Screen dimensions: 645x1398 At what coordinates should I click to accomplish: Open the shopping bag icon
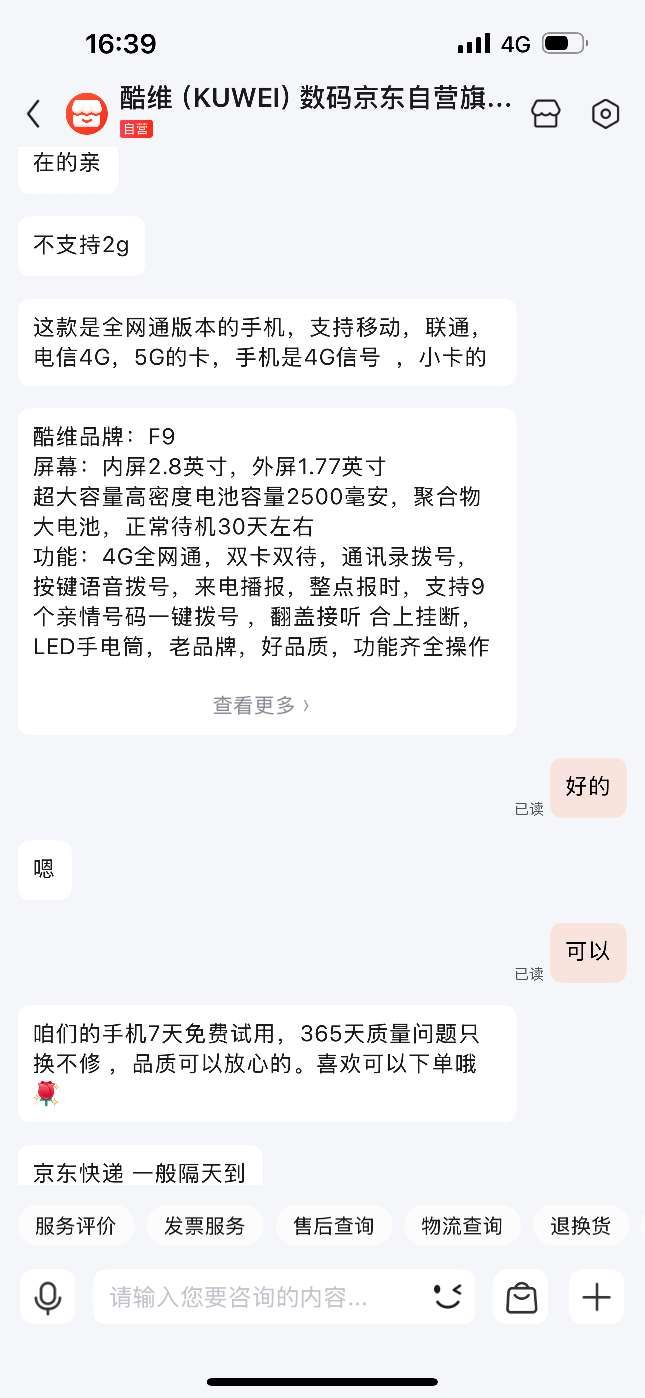(x=521, y=1298)
